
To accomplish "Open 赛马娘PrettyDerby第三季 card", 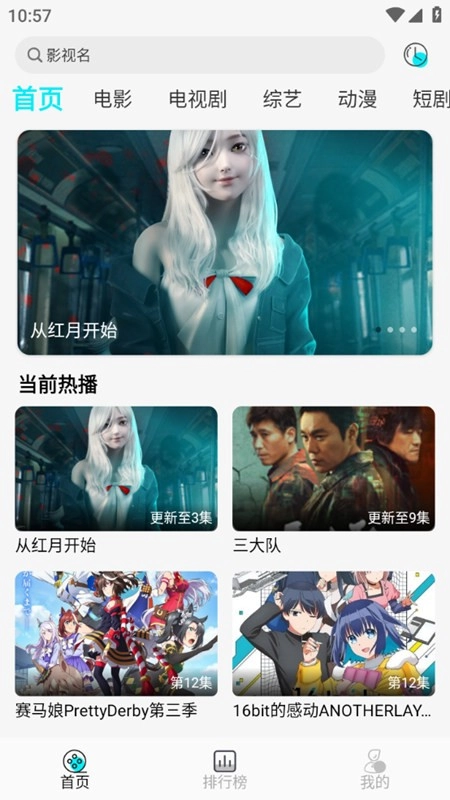I will (116, 645).
